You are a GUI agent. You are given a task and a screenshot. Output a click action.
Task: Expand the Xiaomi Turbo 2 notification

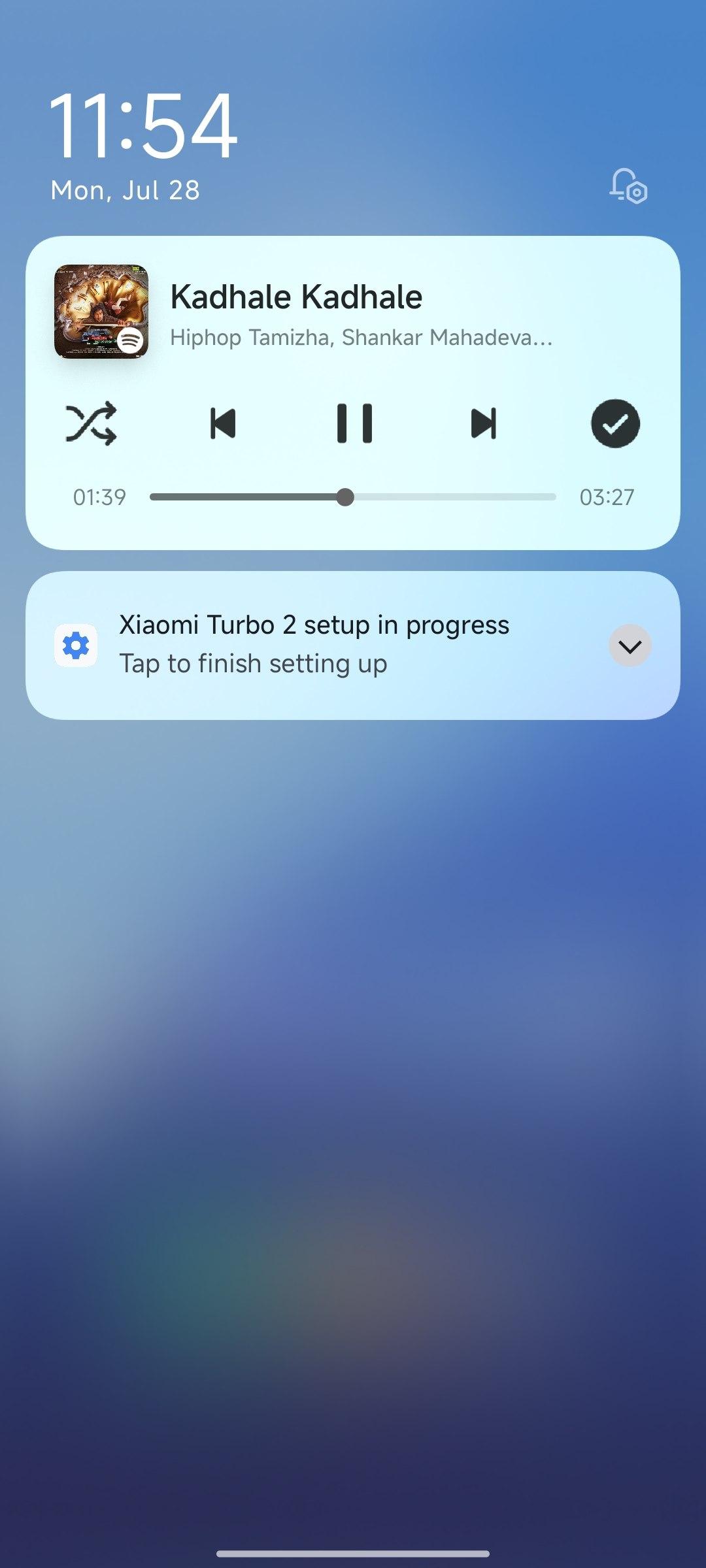(630, 646)
